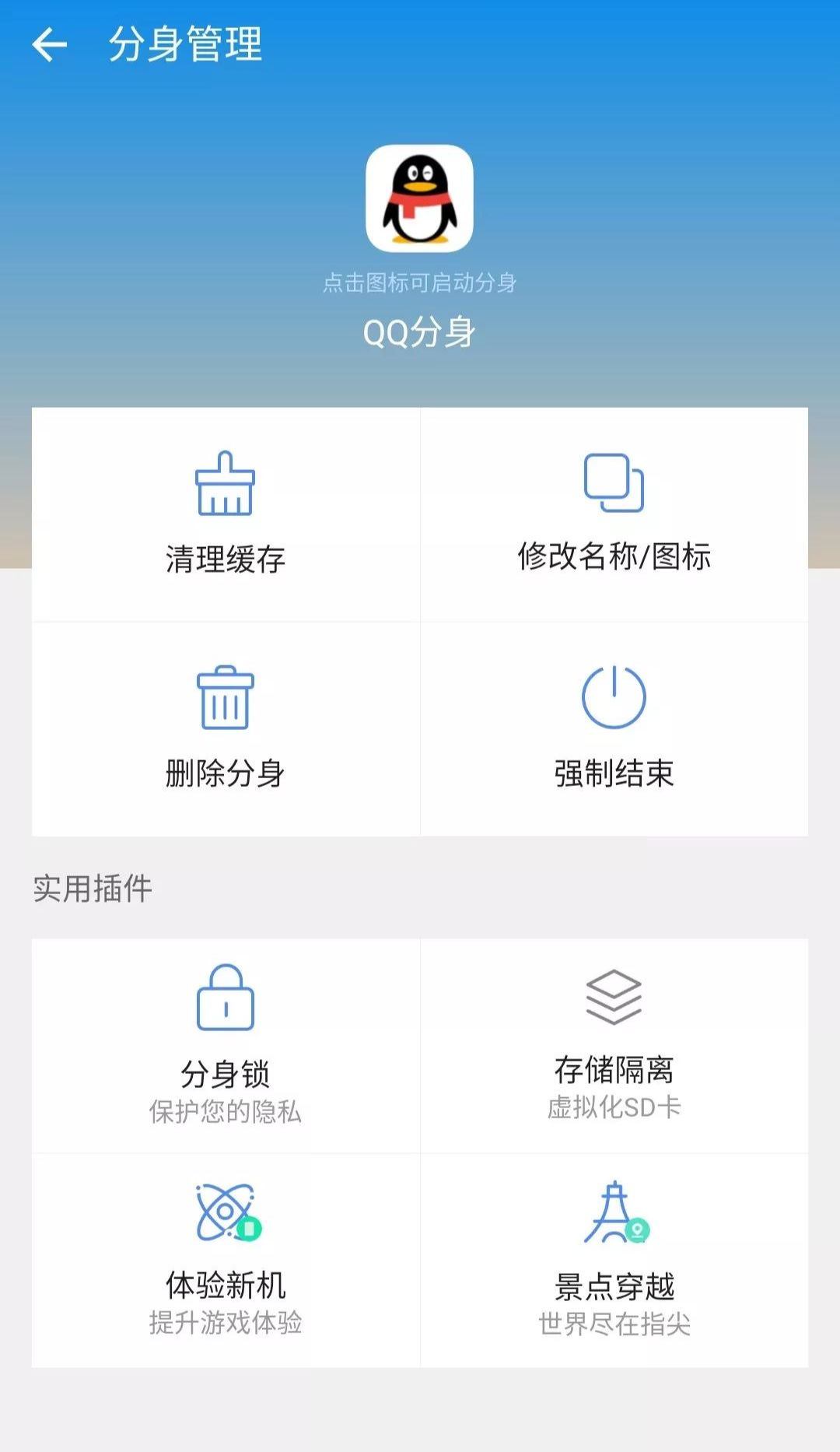Viewport: 840px width, 1452px height.
Task: Launch QQ分身 via the penguin icon
Action: 419,198
